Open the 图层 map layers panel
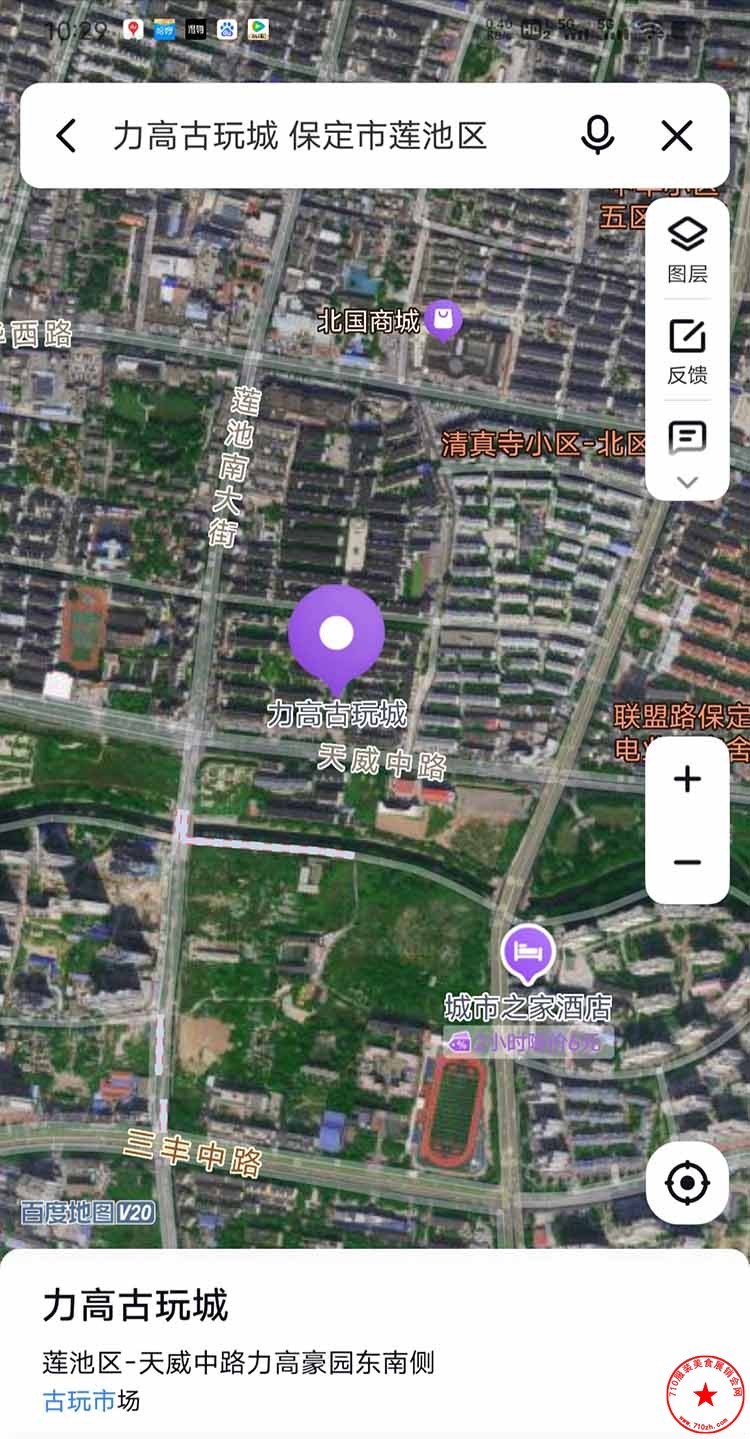This screenshot has width=750, height=1439. click(687, 248)
